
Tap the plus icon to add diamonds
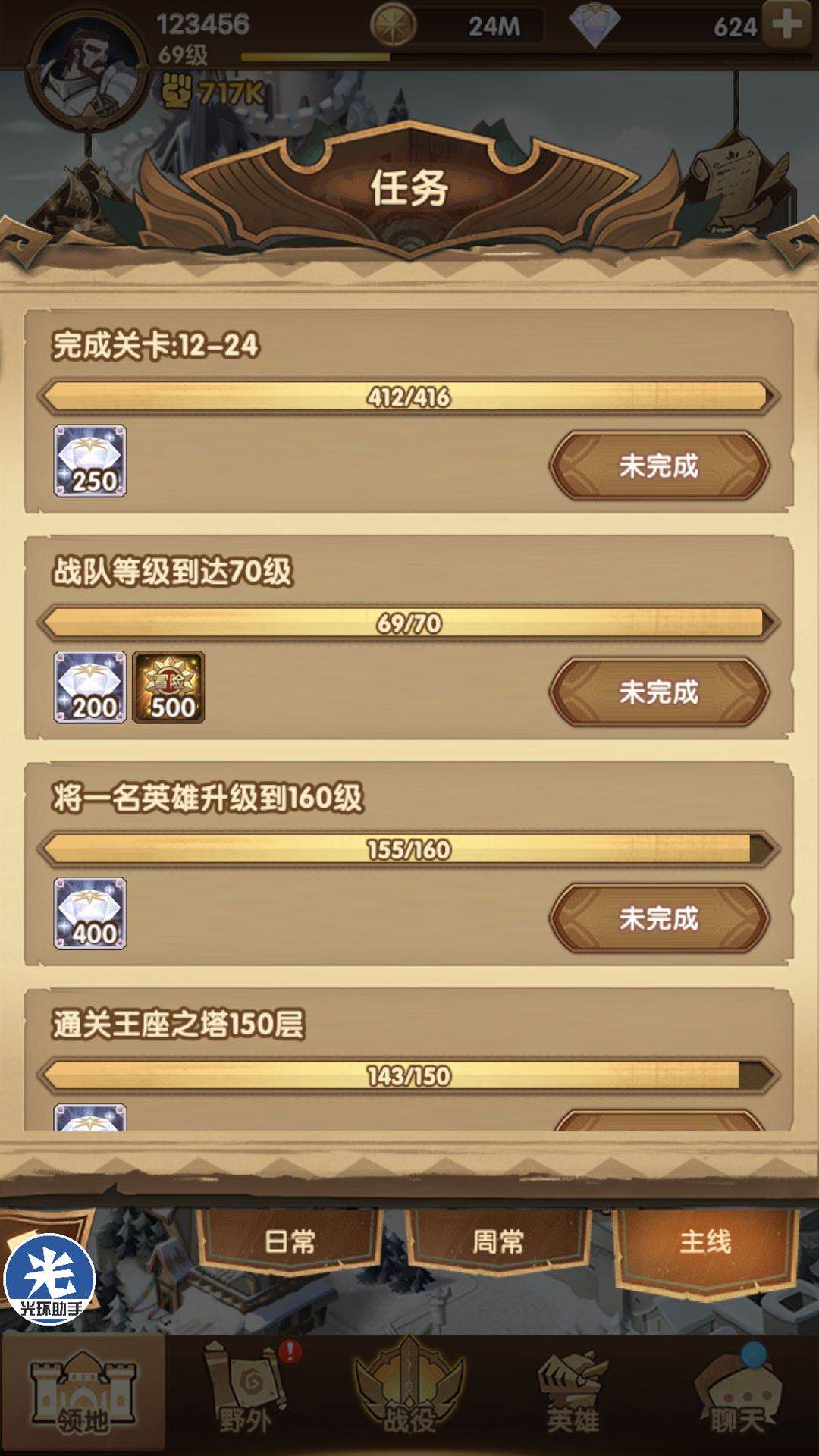[786, 24]
